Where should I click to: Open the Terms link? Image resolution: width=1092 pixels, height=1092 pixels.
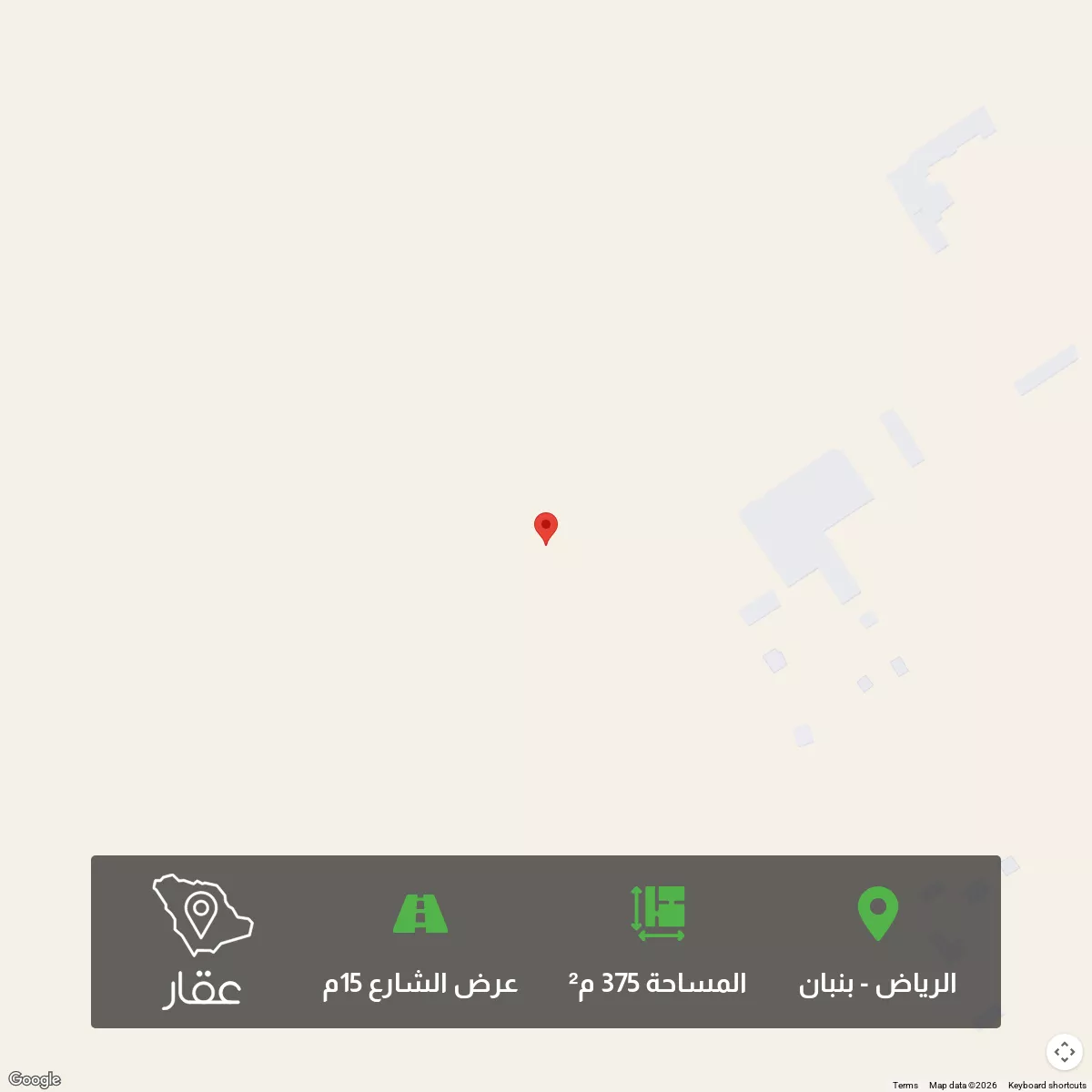(905, 1085)
